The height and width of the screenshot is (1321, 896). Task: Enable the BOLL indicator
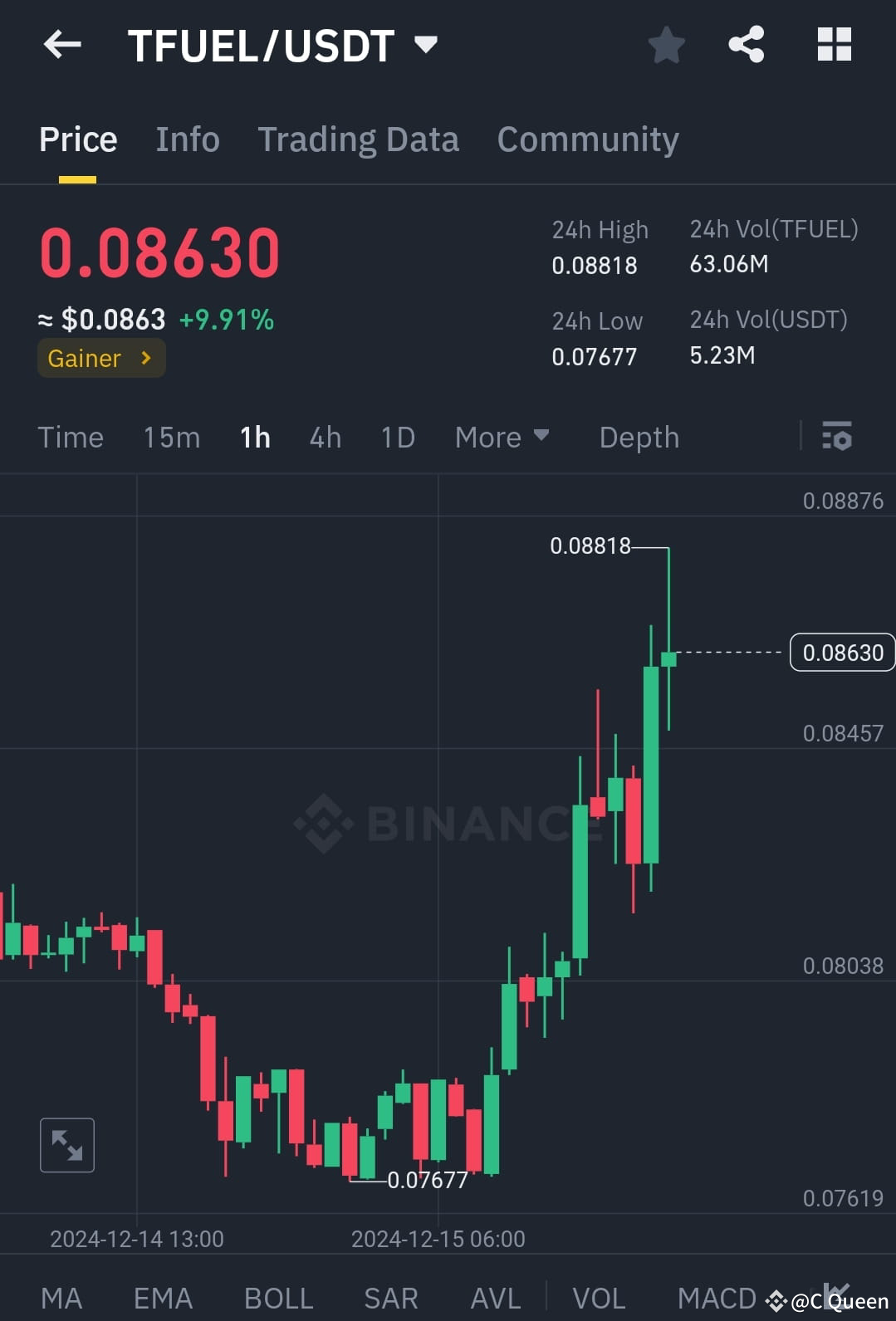278,1297
